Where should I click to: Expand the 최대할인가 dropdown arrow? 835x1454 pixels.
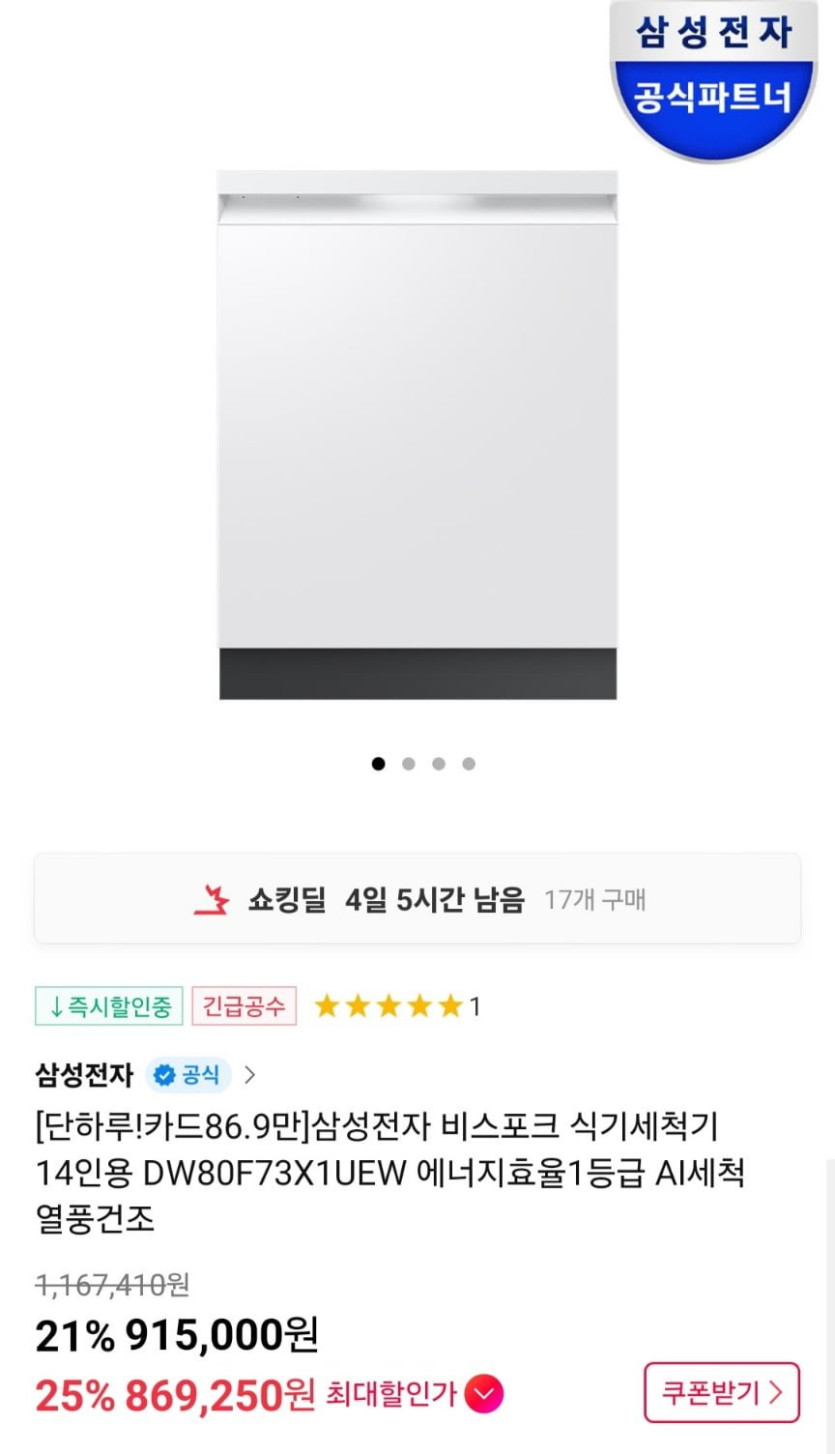pyautogui.click(x=484, y=1394)
